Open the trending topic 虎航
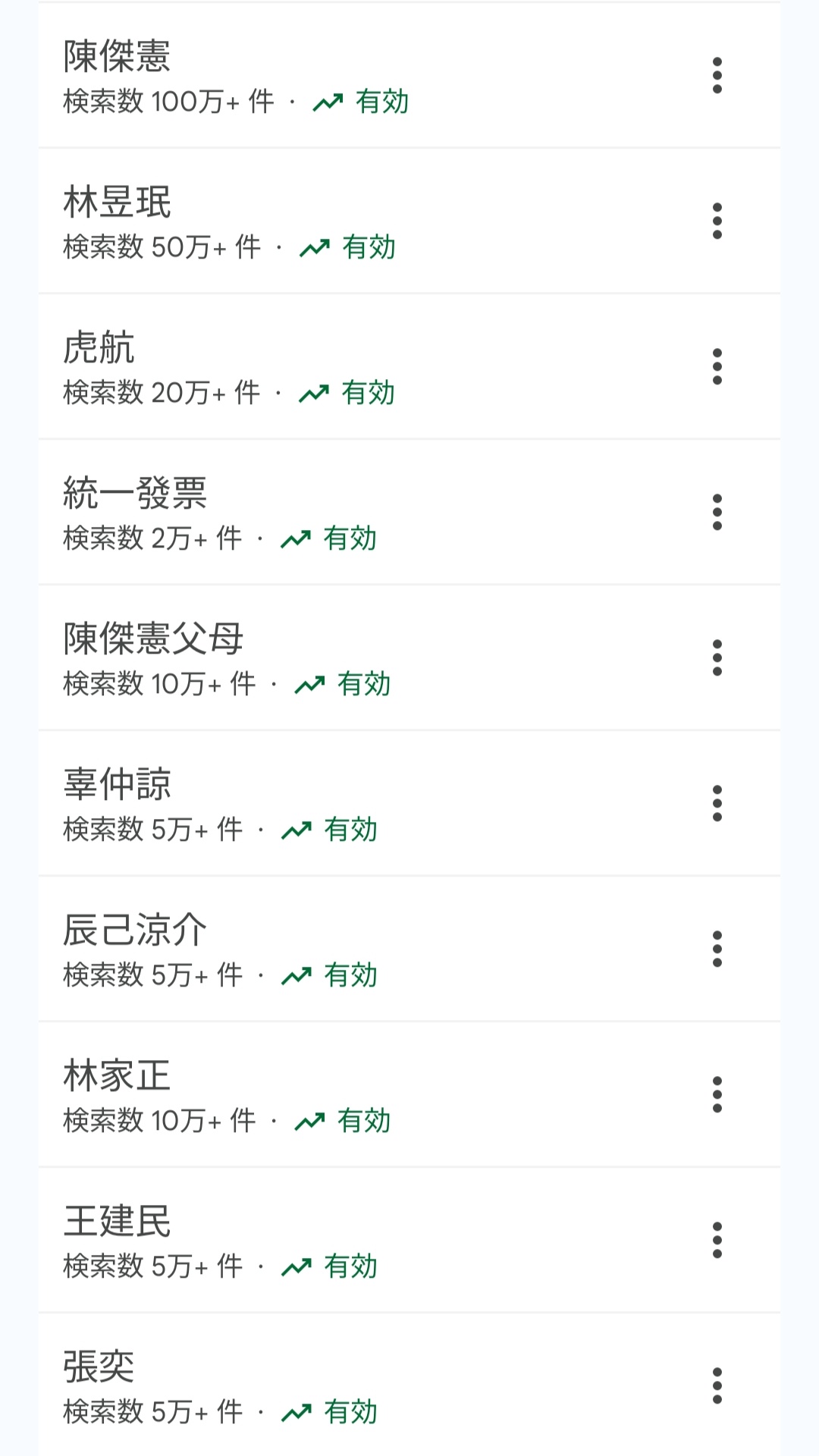This screenshot has height=1456, width=819. [99, 349]
